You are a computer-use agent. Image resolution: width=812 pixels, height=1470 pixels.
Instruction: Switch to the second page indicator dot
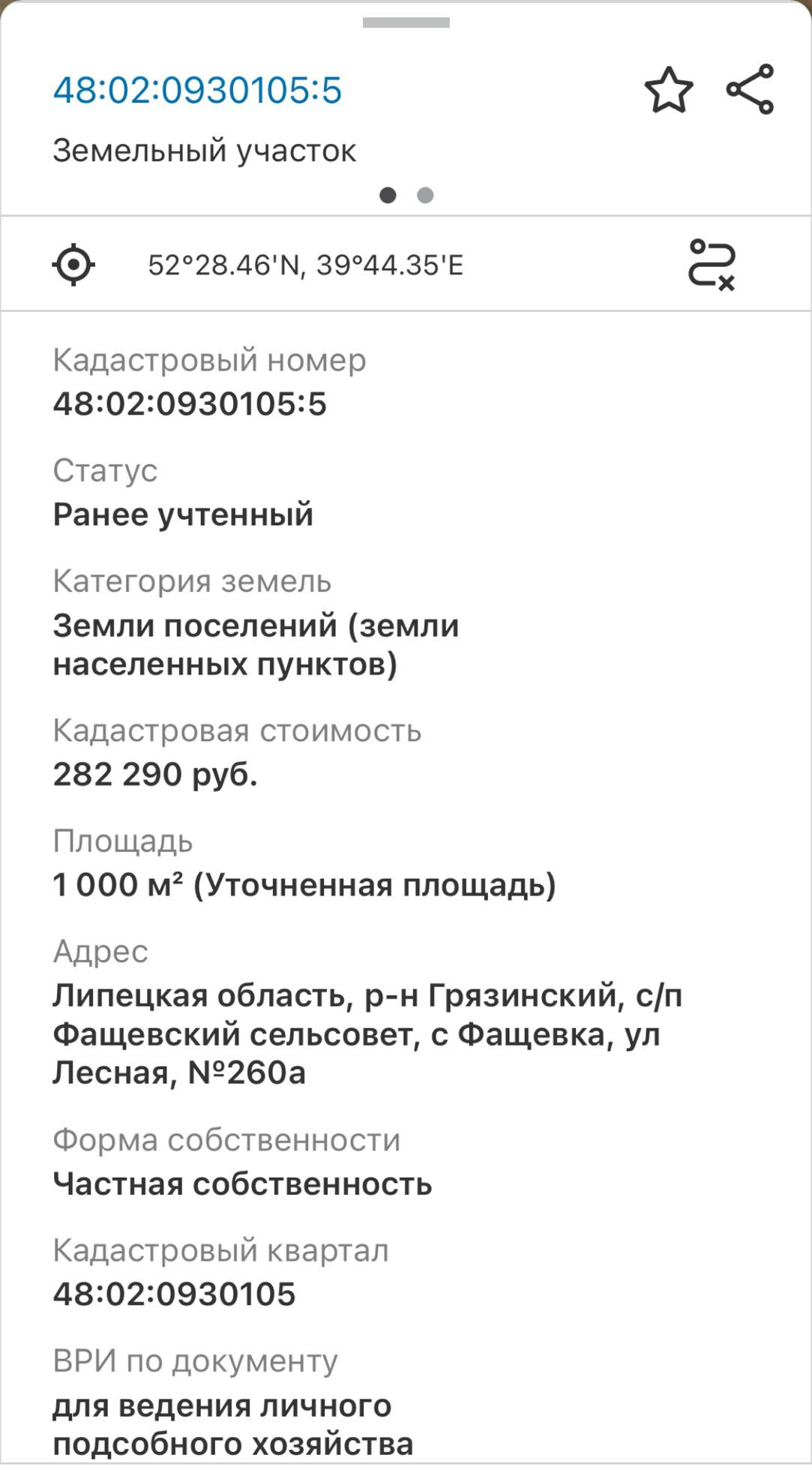[425, 196]
